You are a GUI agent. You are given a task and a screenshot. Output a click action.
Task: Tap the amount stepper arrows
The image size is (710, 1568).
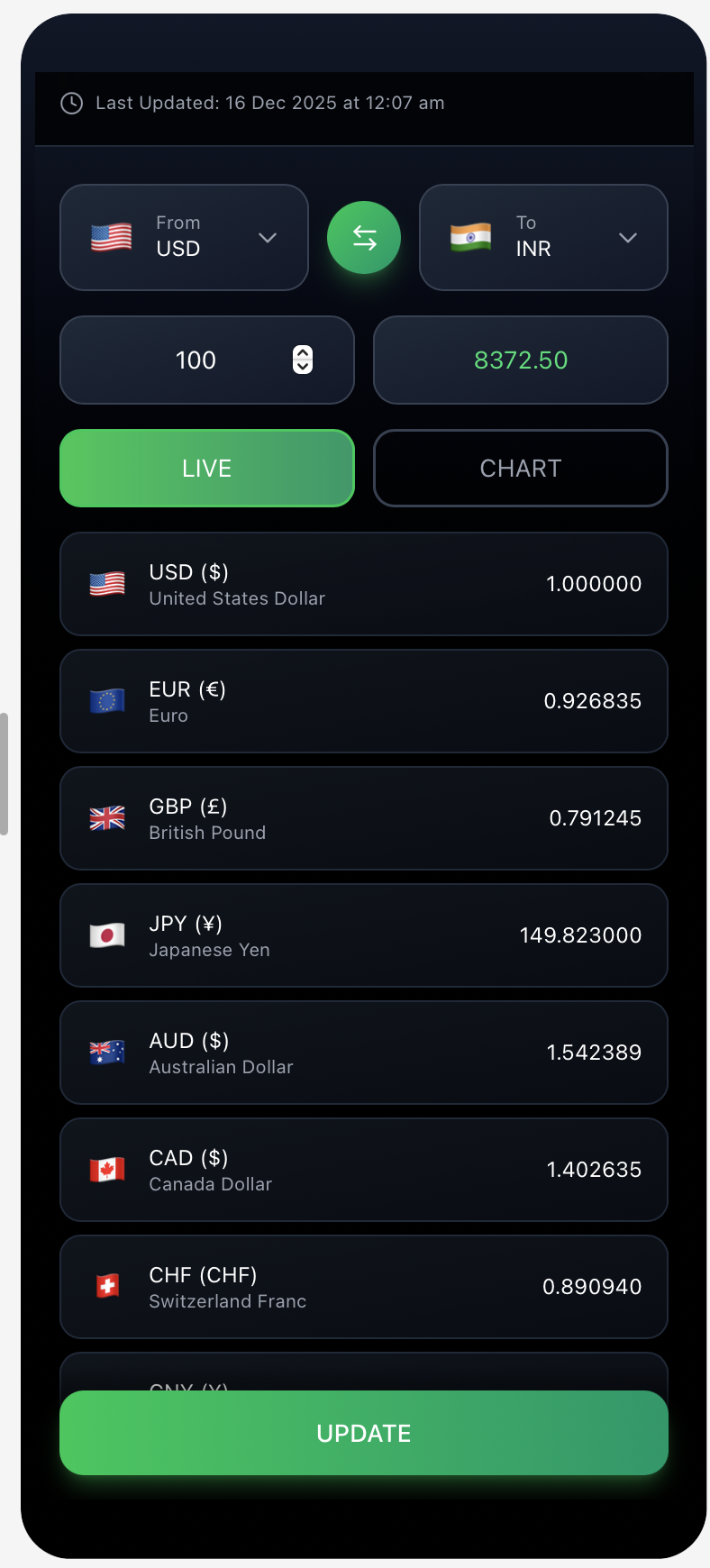point(303,360)
